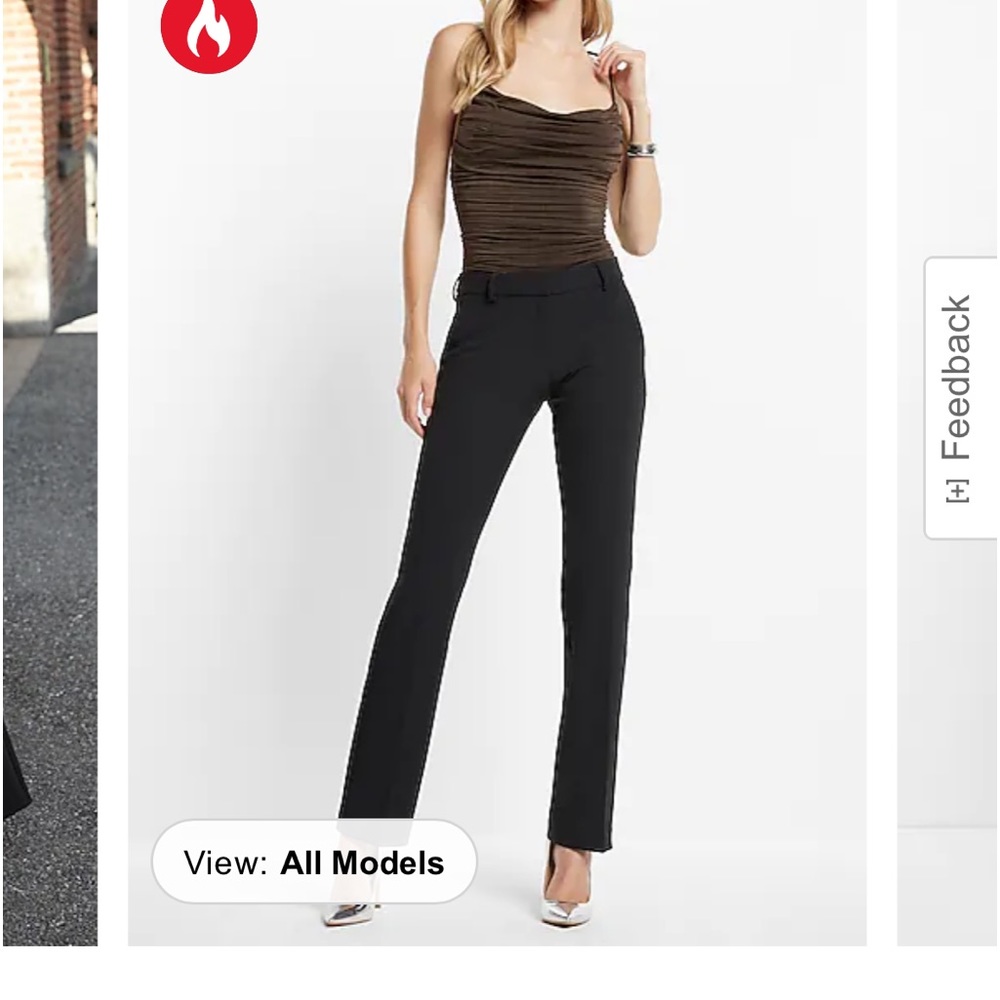Show the previous photo with brick wall
This screenshot has width=1000, height=1000.
pos(49,470)
